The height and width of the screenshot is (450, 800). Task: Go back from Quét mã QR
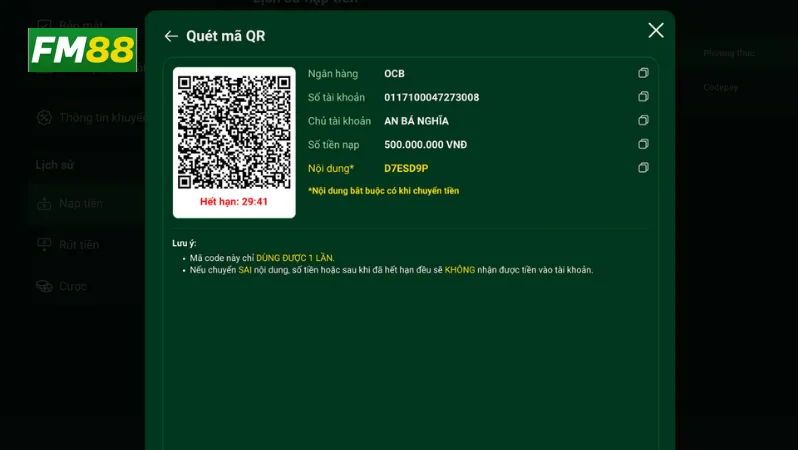tap(171, 36)
